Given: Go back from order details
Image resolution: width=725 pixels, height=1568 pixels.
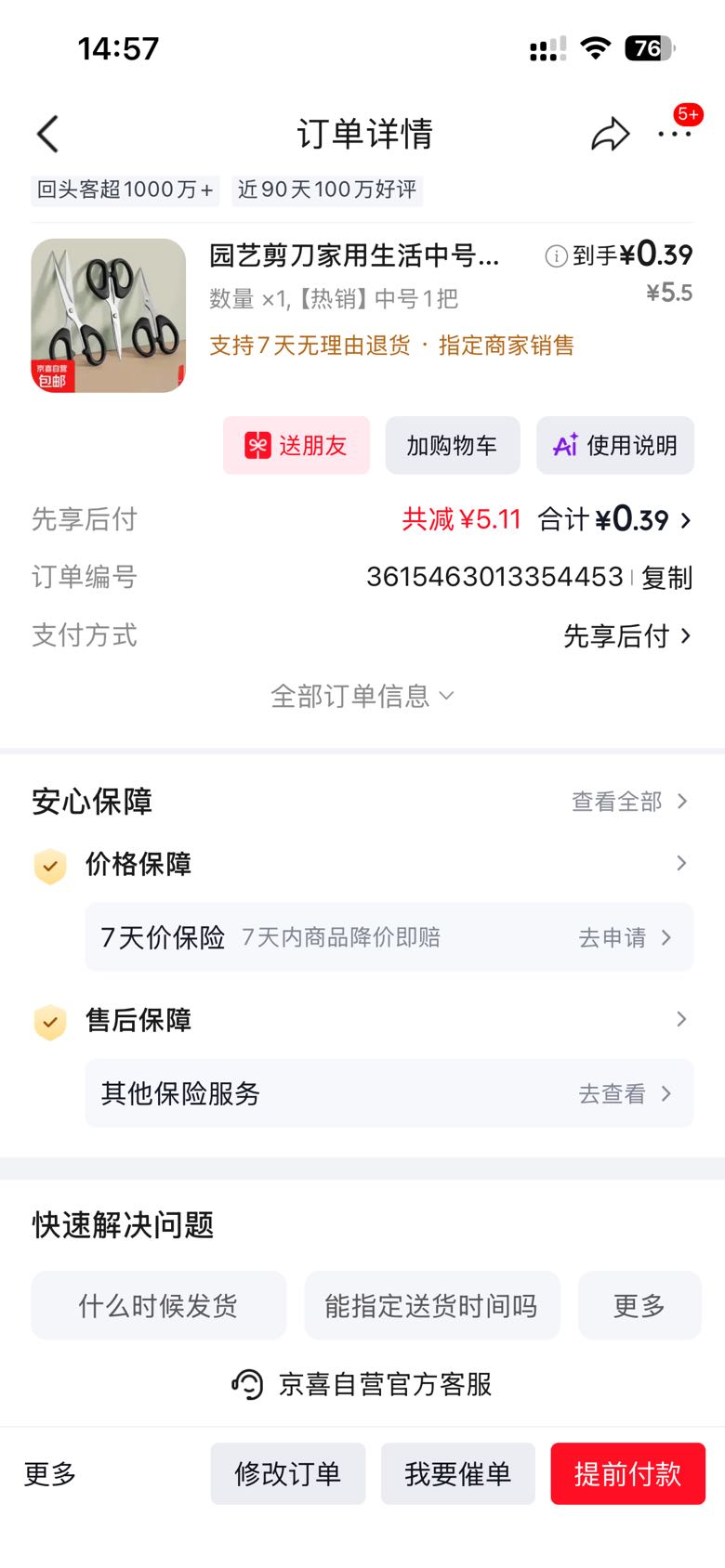Looking at the screenshot, I should click(x=48, y=135).
